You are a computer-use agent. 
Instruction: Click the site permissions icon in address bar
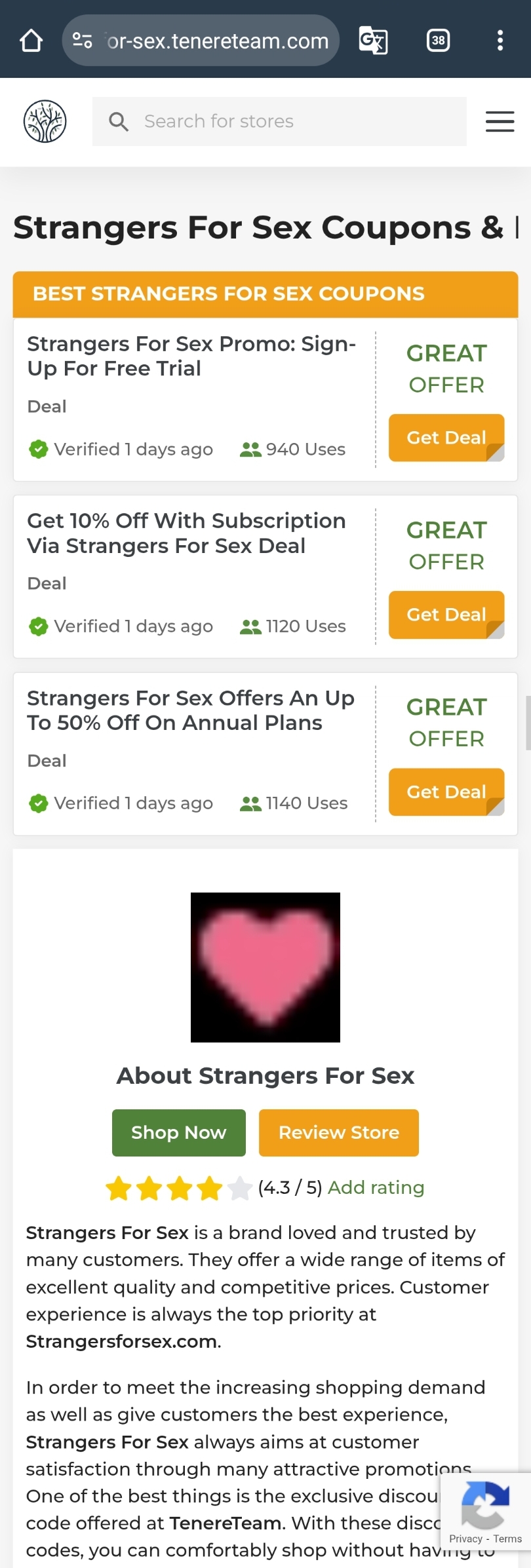tap(81, 39)
